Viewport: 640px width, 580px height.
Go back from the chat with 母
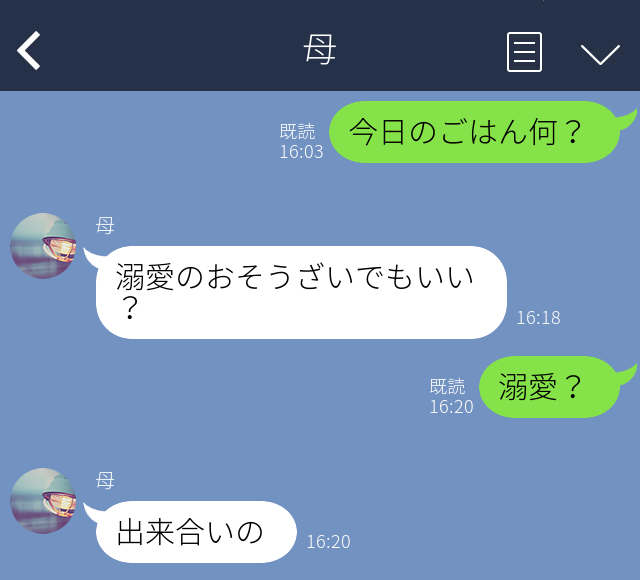(29, 51)
